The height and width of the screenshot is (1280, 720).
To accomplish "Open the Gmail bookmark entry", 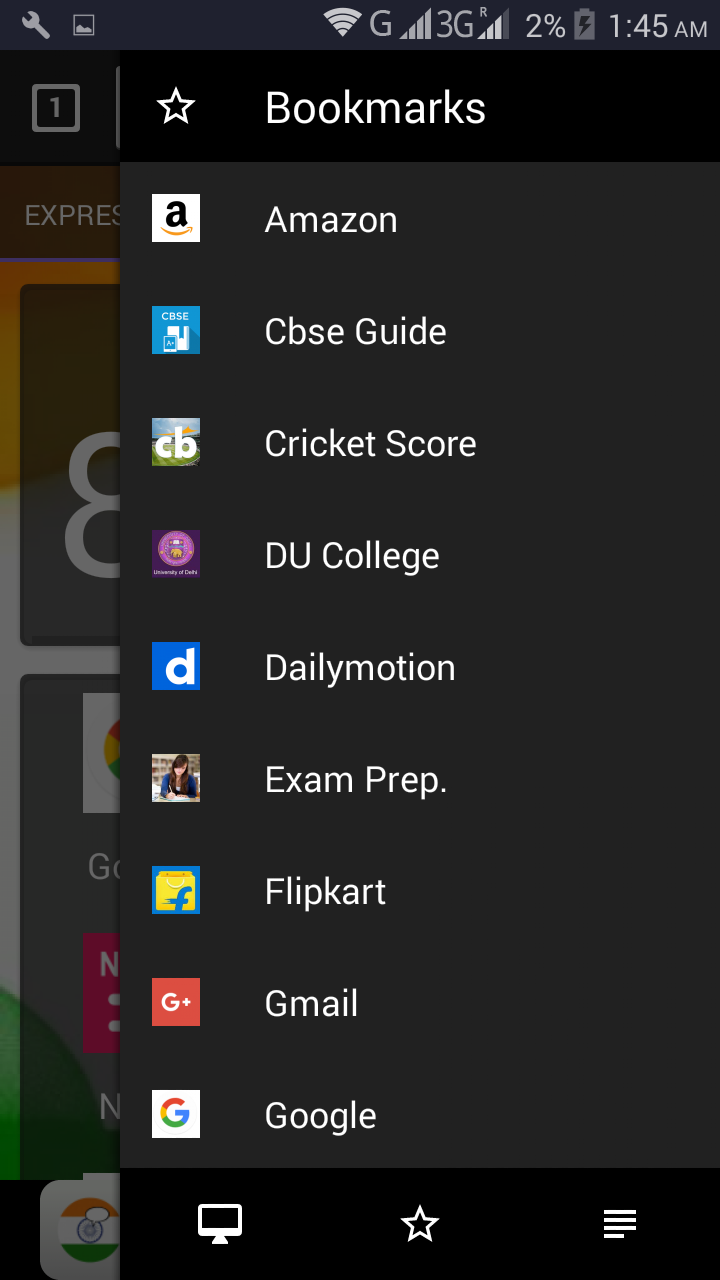I will pos(310,1002).
